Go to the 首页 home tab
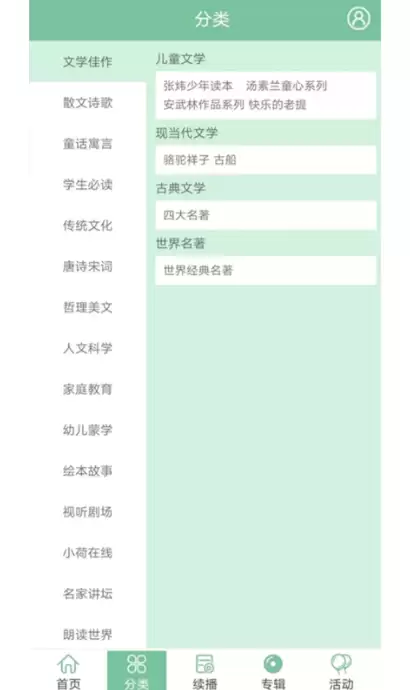 [69, 671]
